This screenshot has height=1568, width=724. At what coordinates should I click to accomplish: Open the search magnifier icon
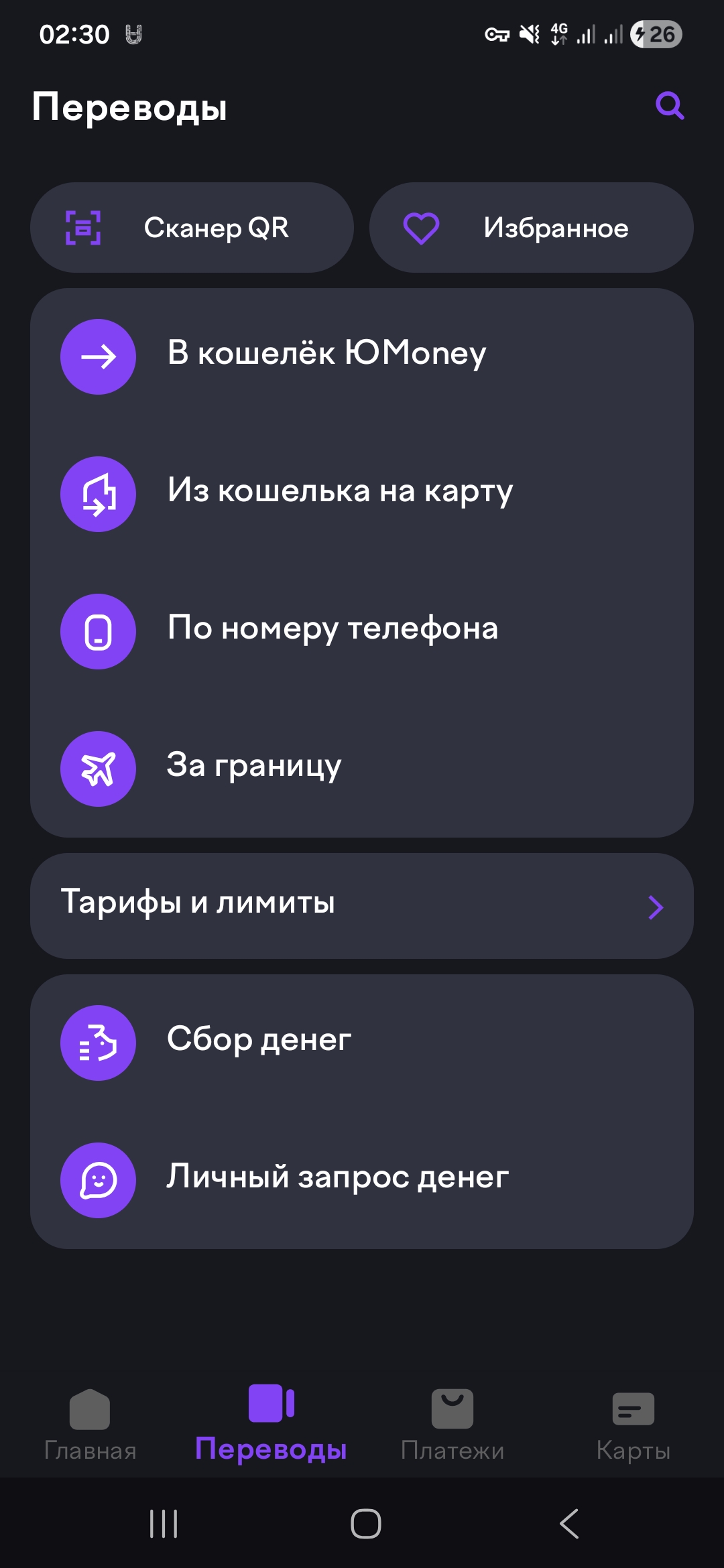pos(669,106)
